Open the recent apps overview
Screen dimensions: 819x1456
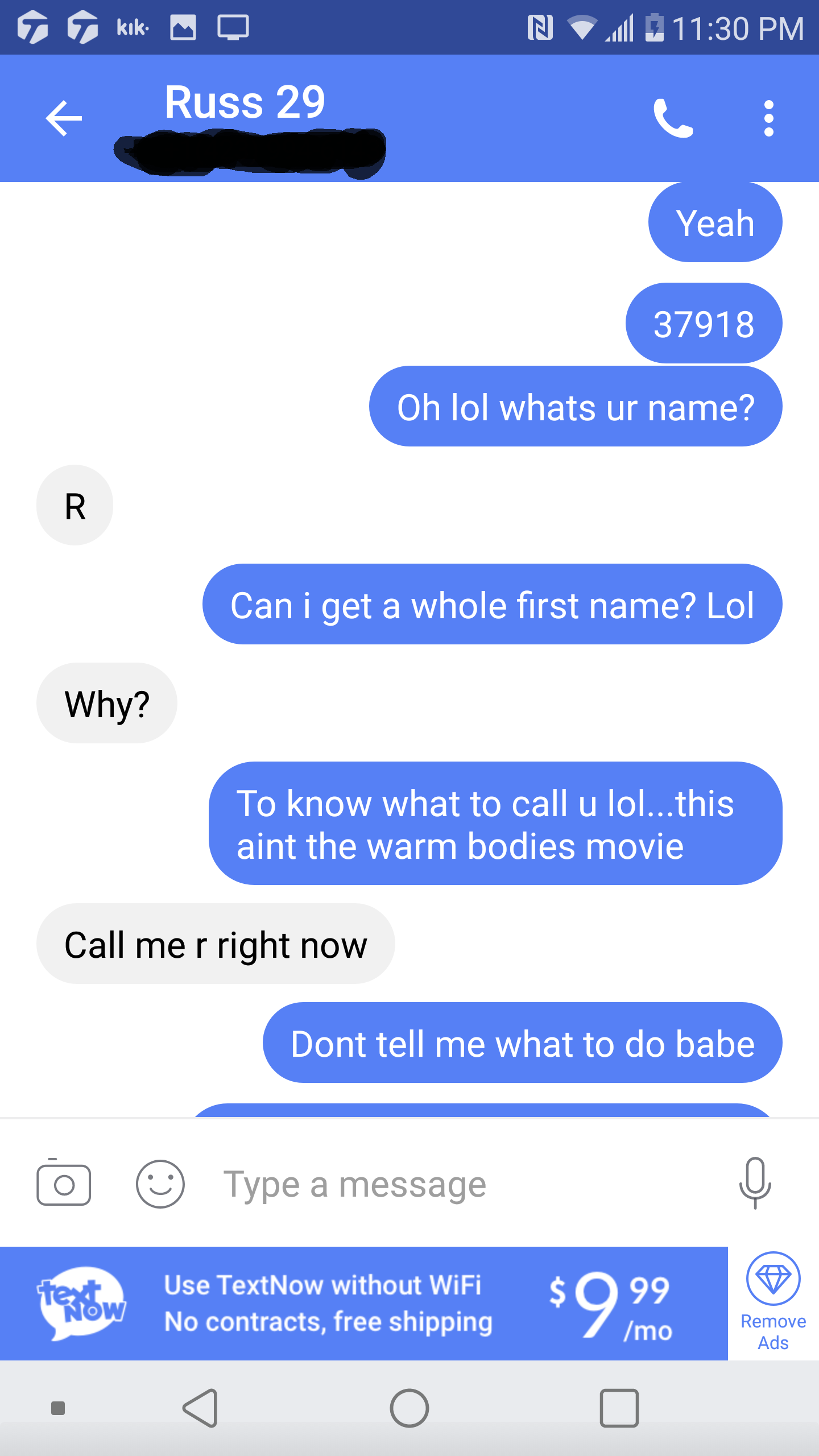coord(619,1408)
